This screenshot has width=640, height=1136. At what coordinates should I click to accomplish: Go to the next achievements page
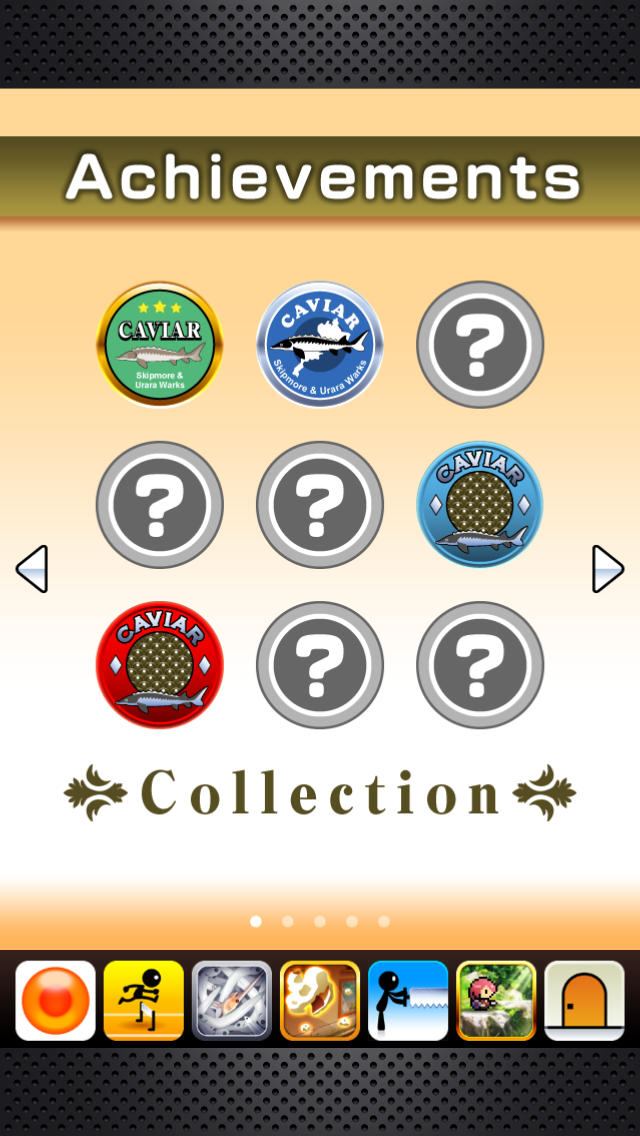click(x=608, y=569)
